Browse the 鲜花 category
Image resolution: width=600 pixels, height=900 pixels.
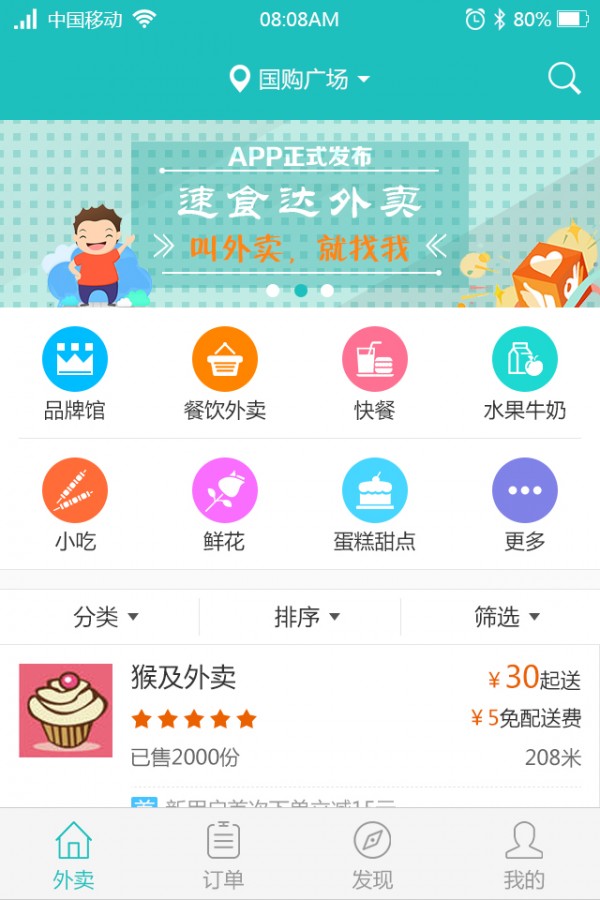coord(225,506)
